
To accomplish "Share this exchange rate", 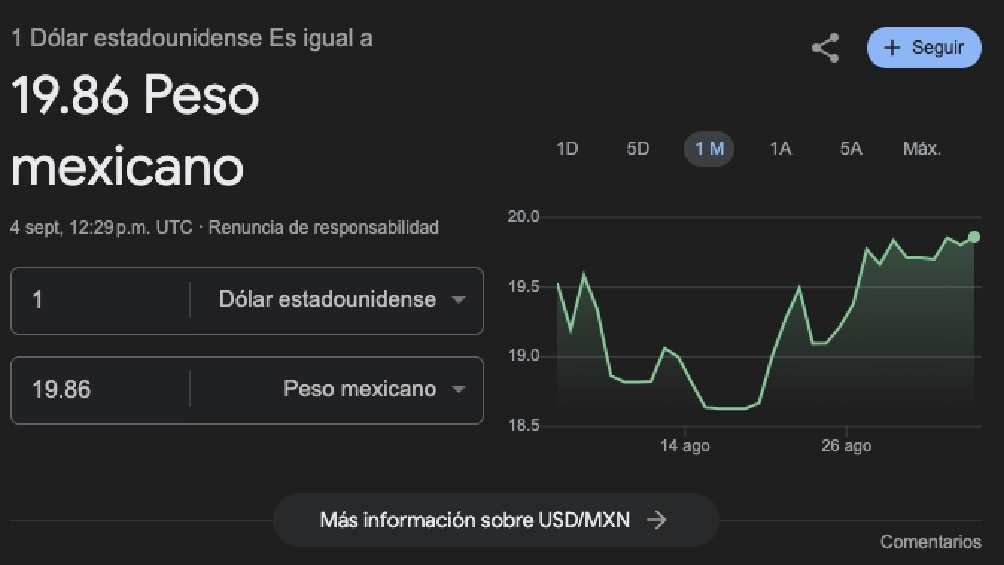I will pyautogui.click(x=825, y=48).
